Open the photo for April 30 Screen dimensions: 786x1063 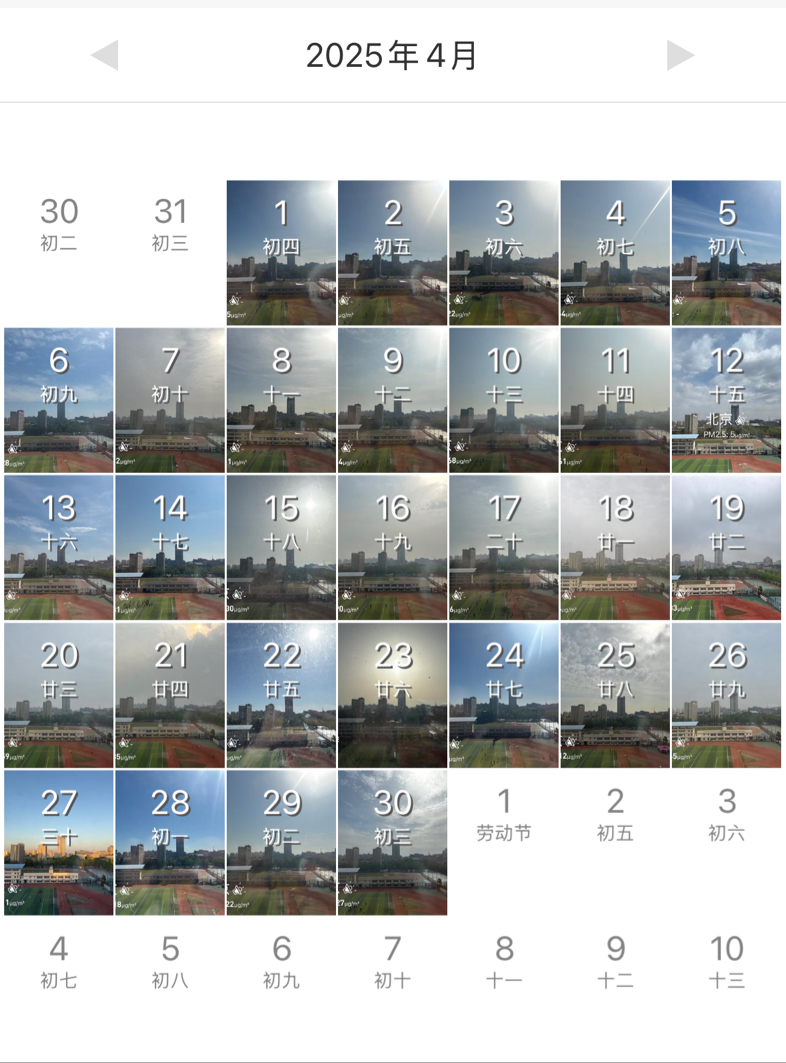393,842
